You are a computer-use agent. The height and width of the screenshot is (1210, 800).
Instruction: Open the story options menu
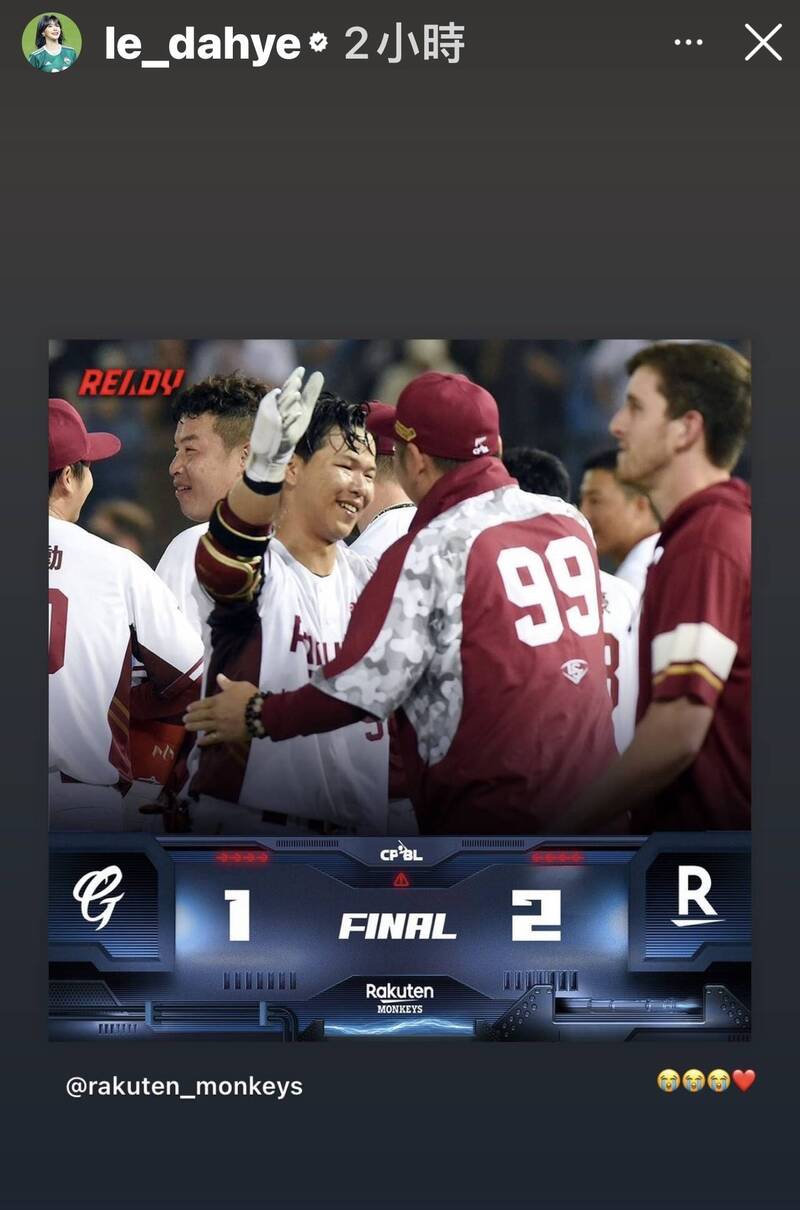pyautogui.click(x=689, y=43)
